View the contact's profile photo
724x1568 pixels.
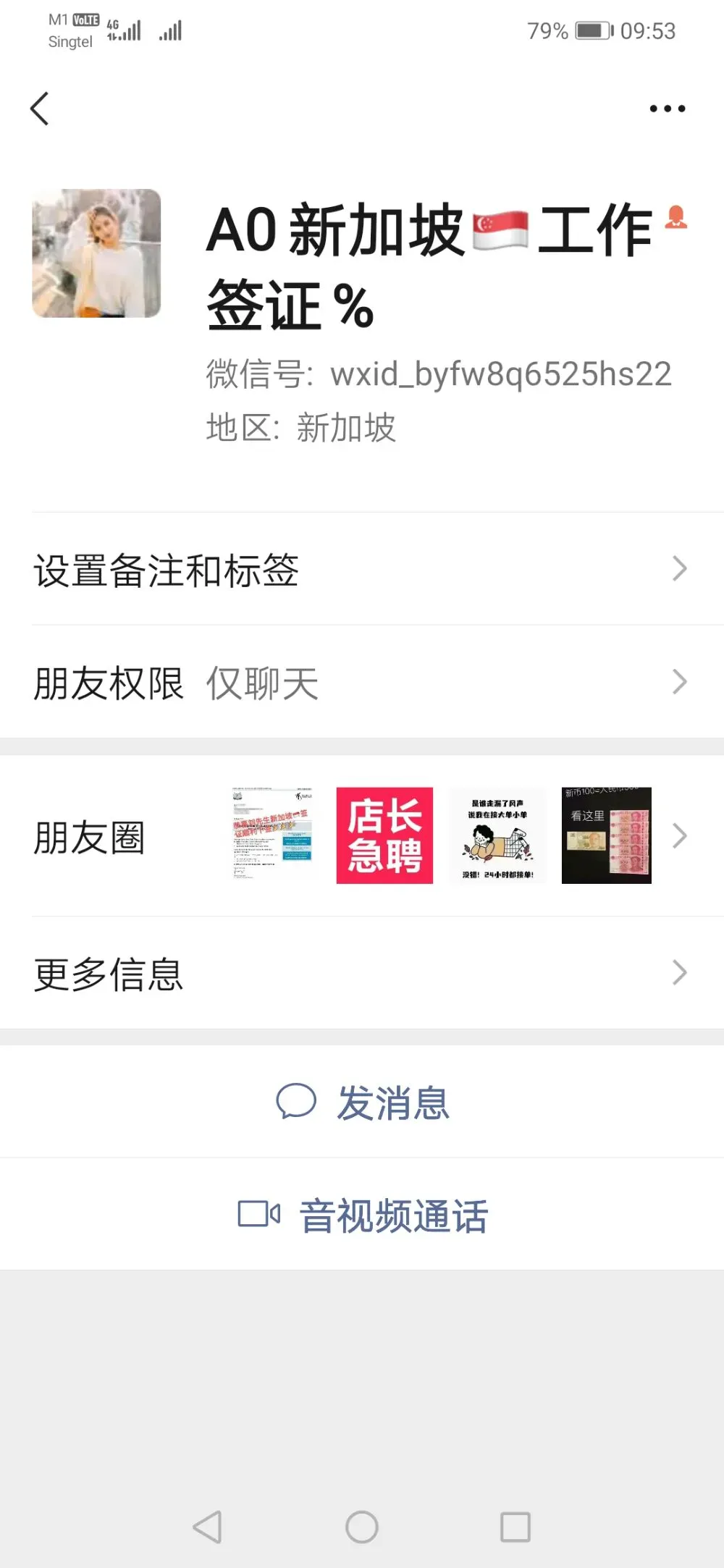point(96,253)
